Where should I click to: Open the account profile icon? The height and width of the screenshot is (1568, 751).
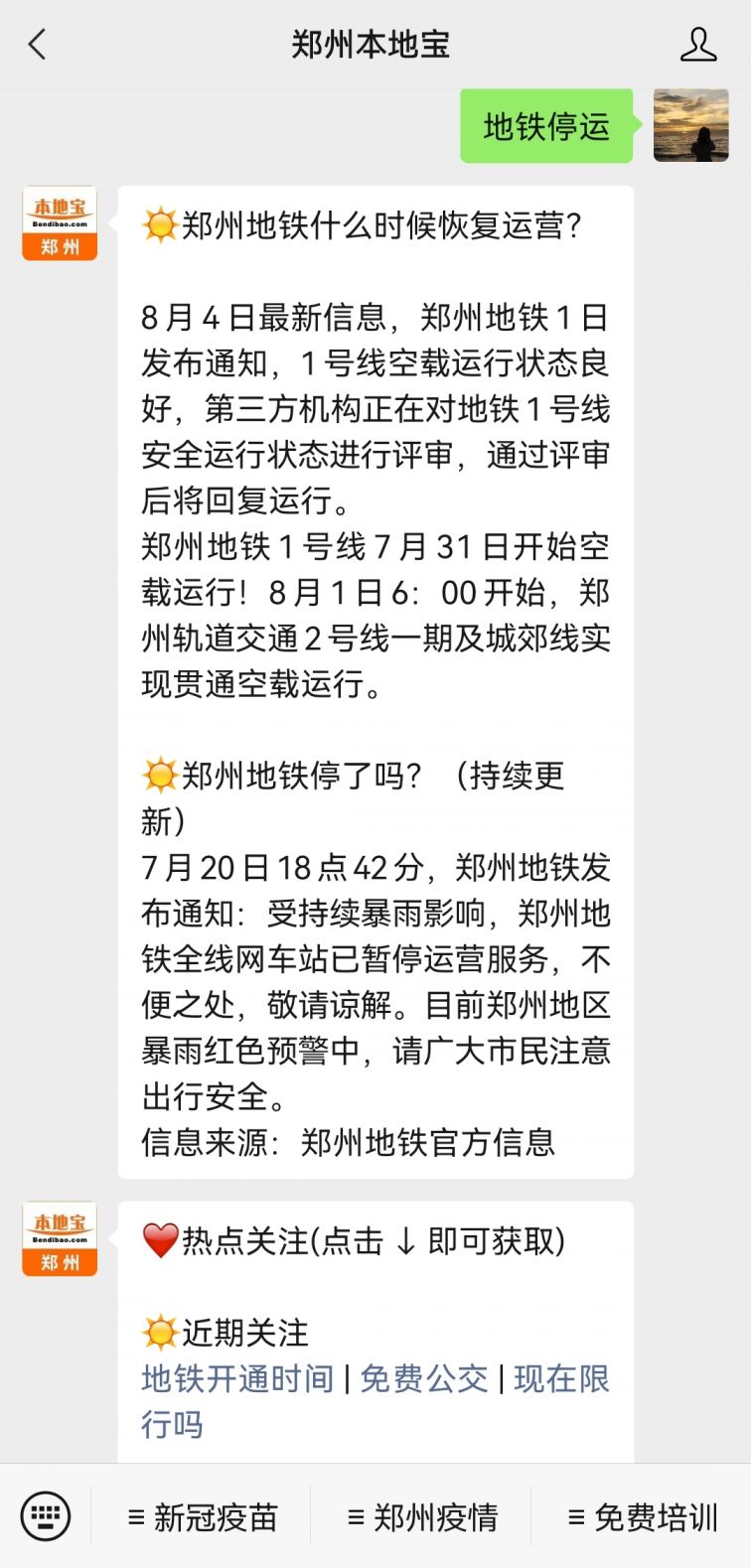pyautogui.click(x=697, y=45)
